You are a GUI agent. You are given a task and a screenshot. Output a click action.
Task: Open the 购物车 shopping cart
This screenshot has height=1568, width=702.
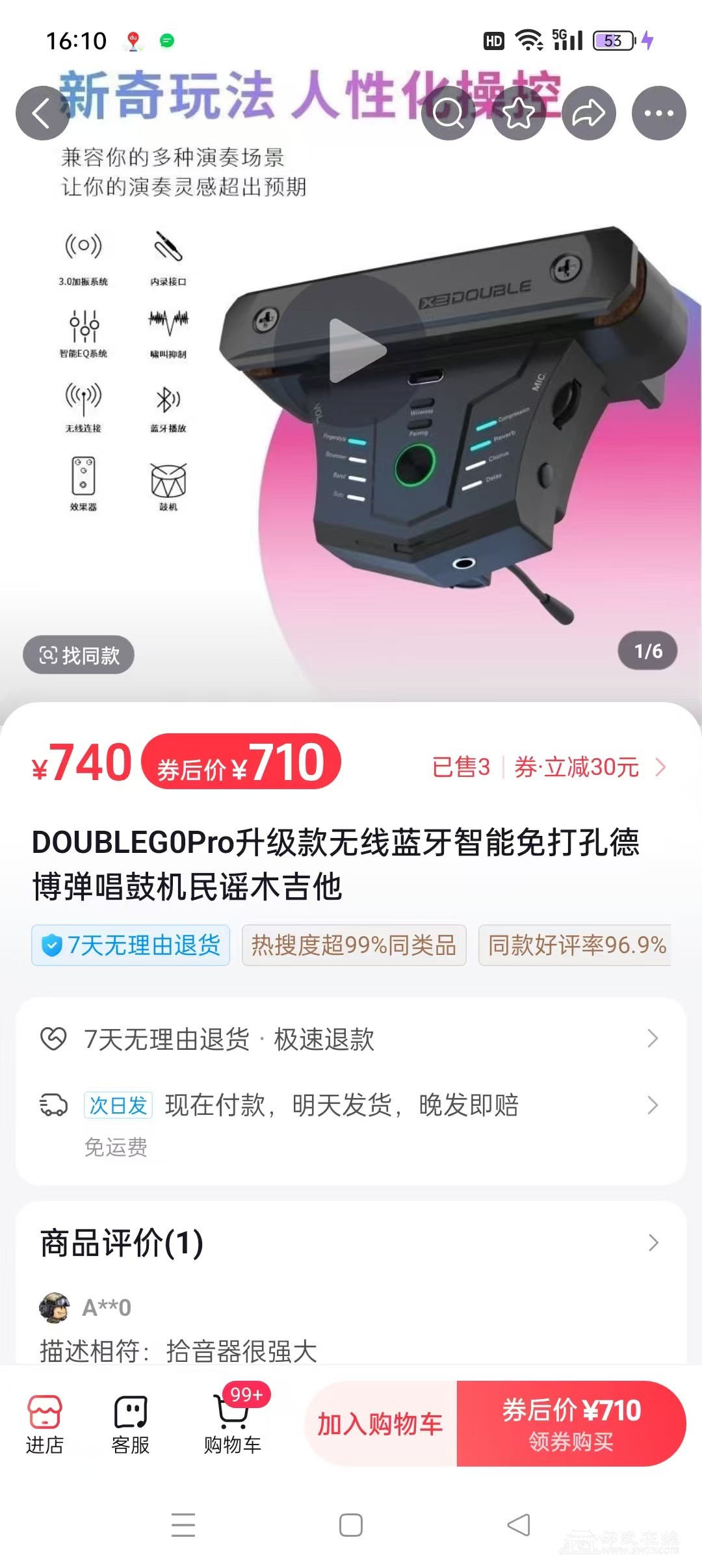(232, 1424)
